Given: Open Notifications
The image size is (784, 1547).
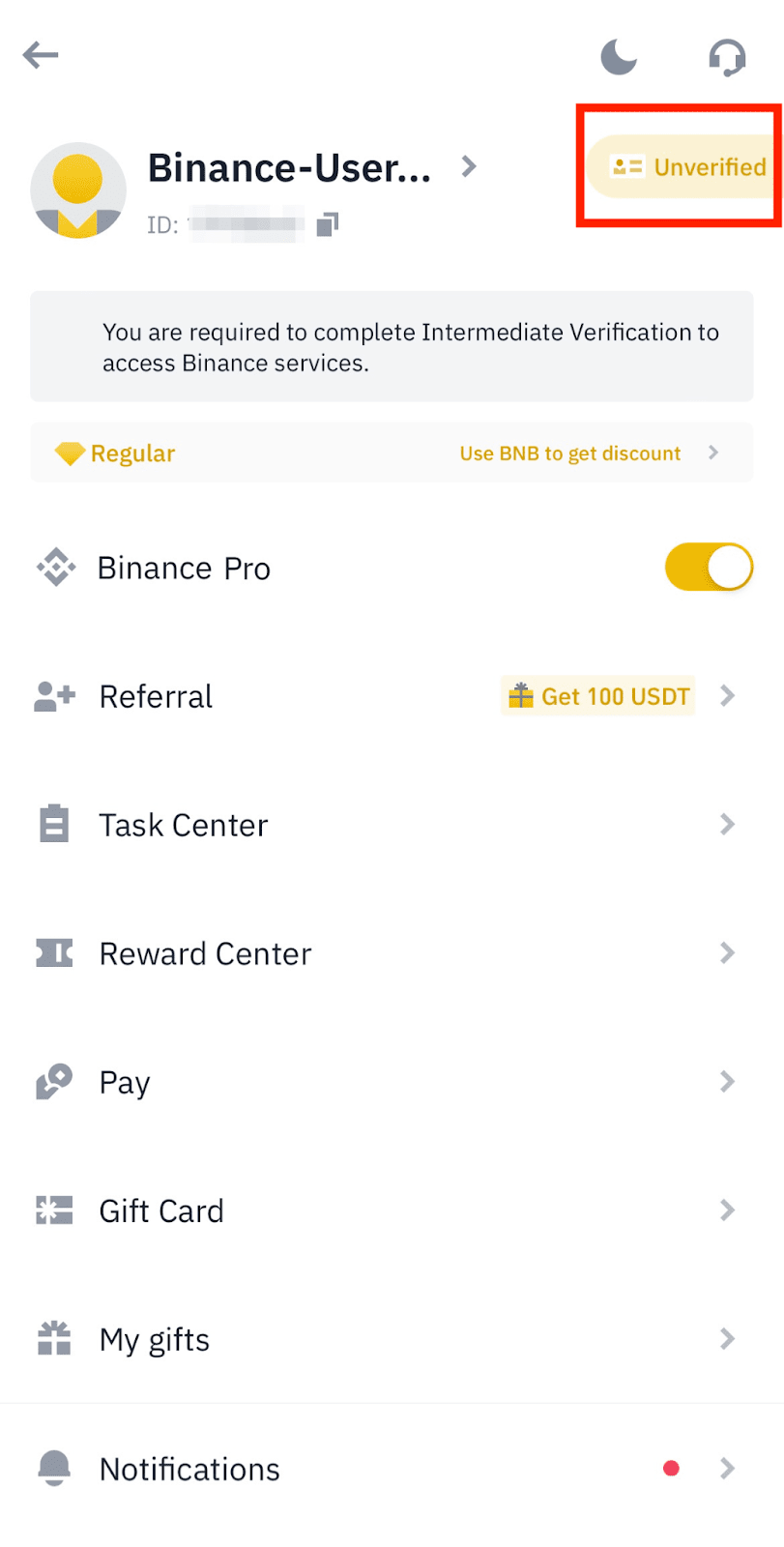Looking at the screenshot, I should [387, 1469].
